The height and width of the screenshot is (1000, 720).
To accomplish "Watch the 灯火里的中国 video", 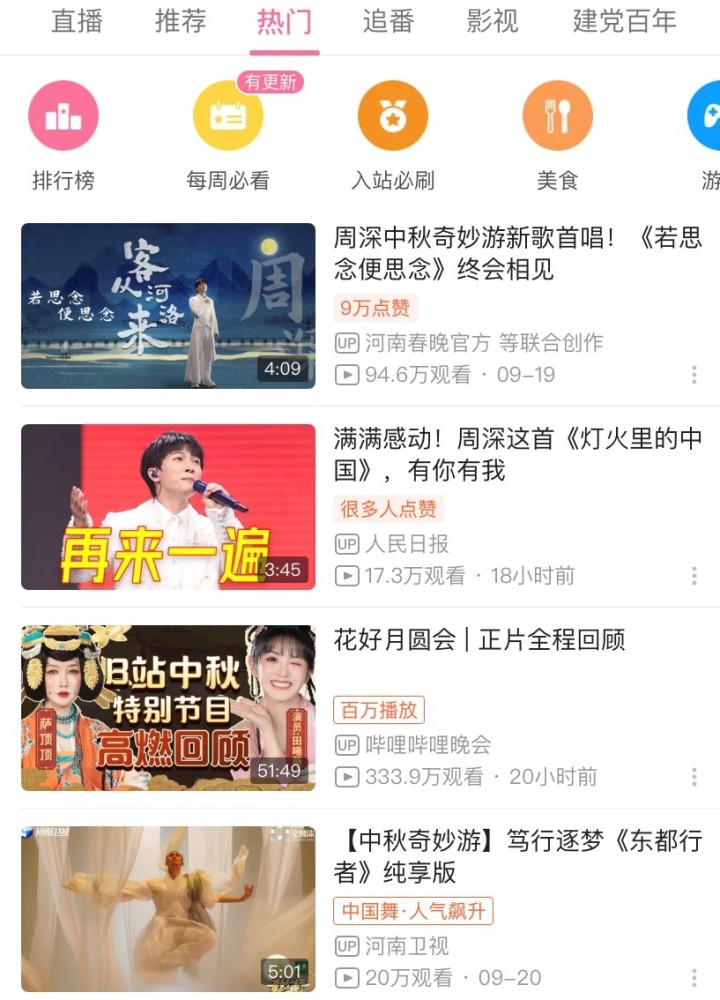I will (168, 507).
